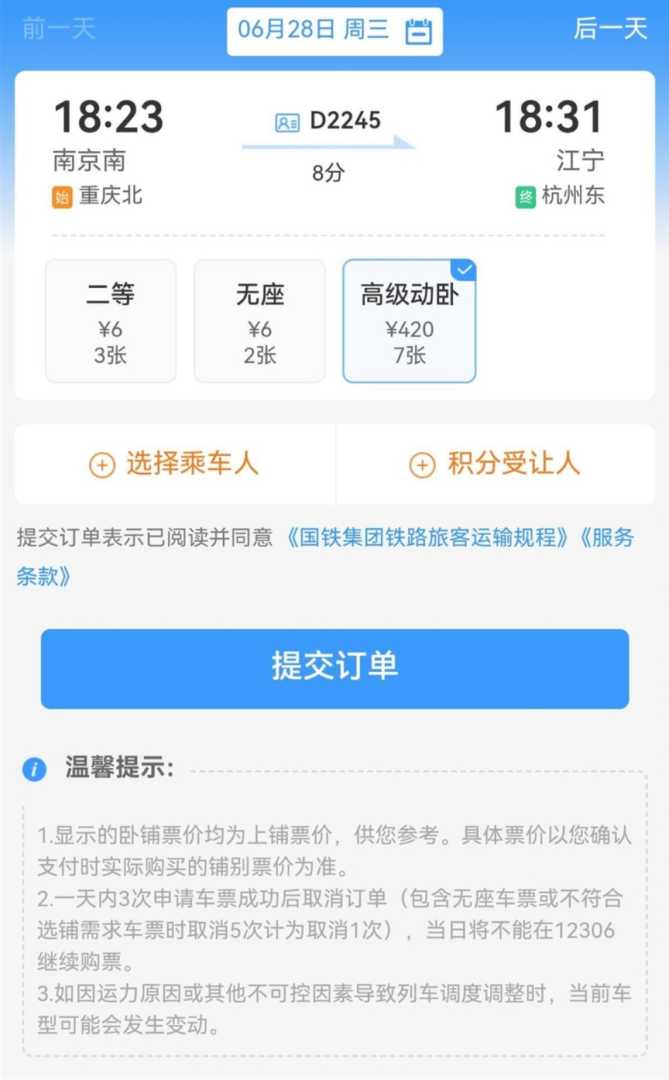View D2245 train stop details

[x=328, y=122]
